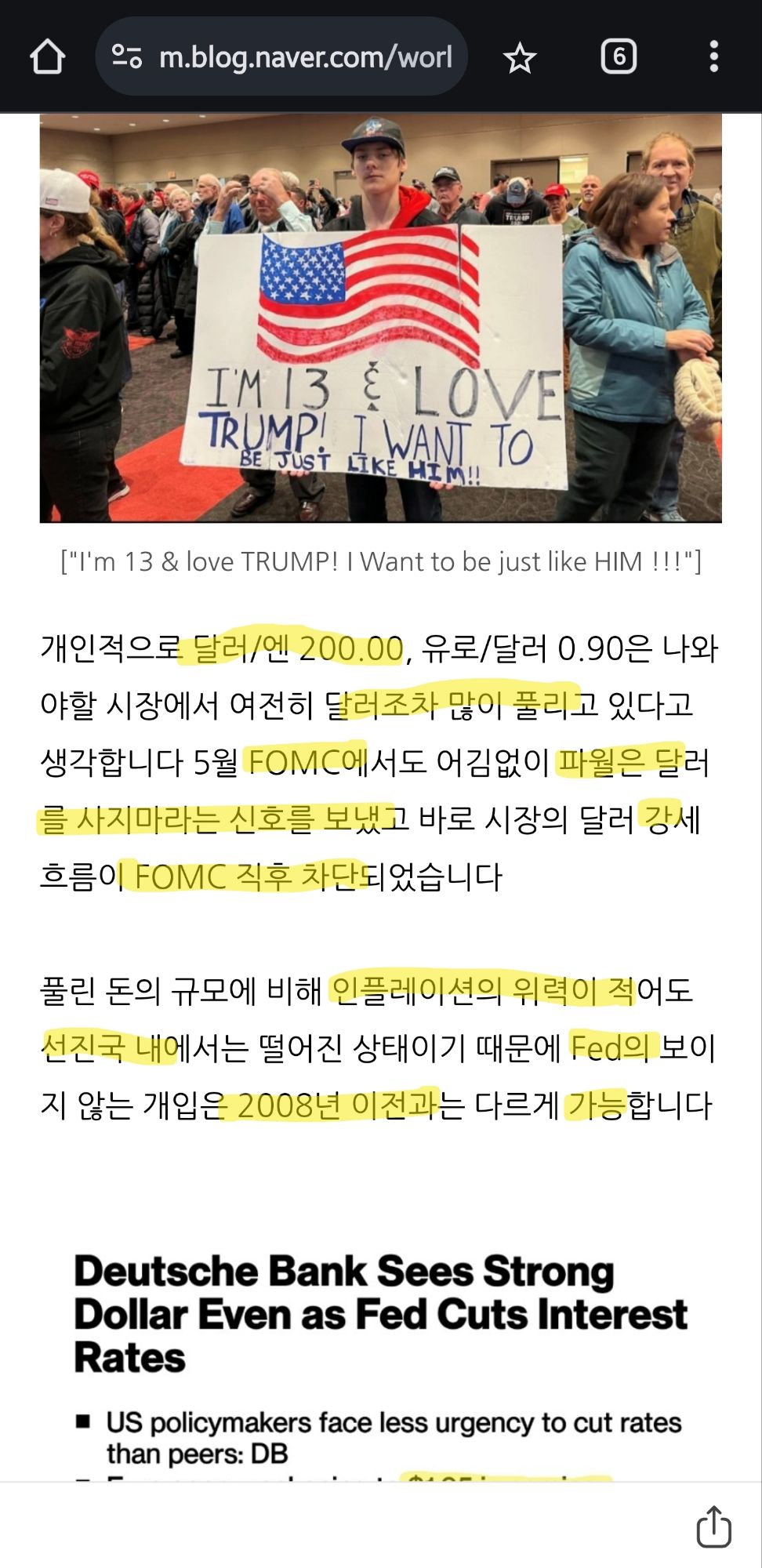This screenshot has height=1568, width=762.
Task: Bookmark this page with the star
Action: pyautogui.click(x=519, y=58)
